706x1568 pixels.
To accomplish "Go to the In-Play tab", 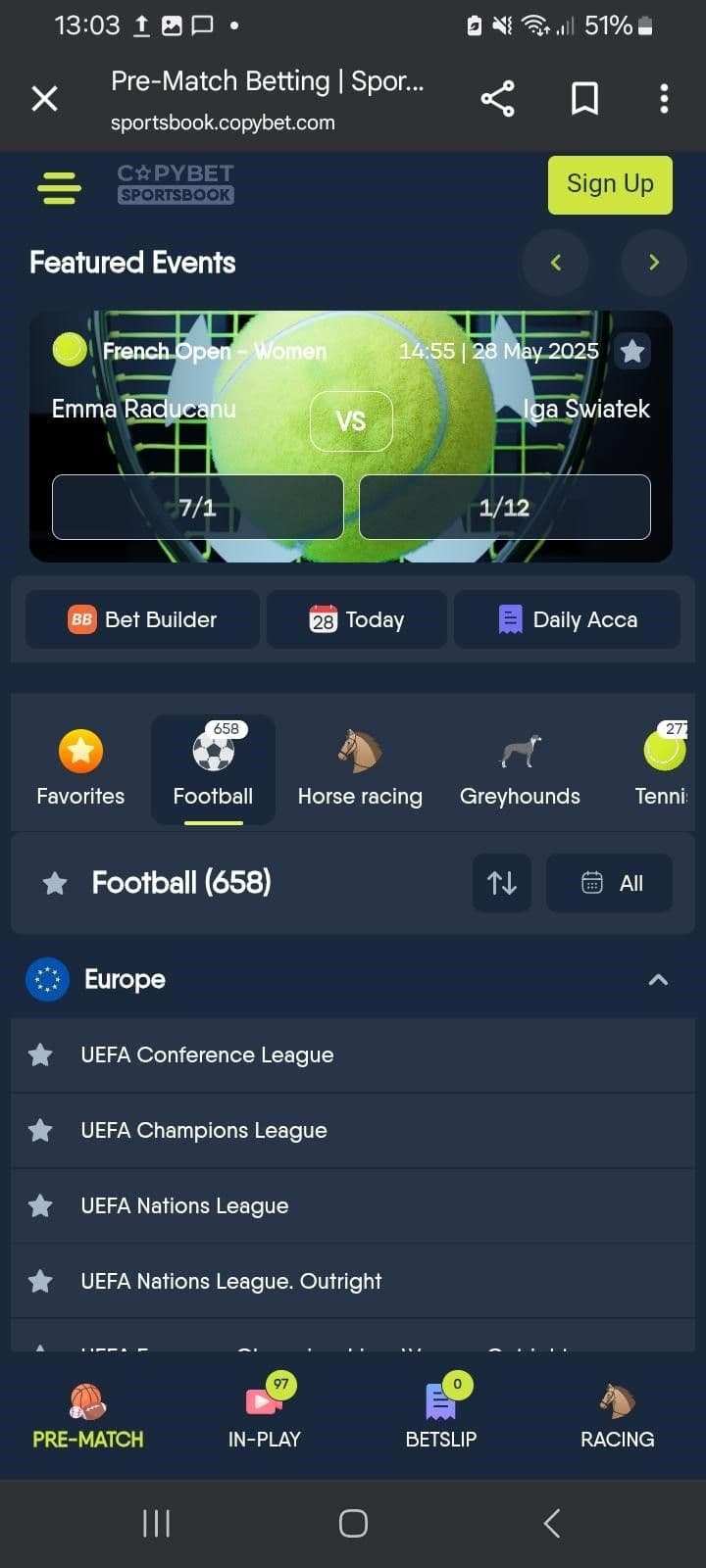I will pyautogui.click(x=264, y=1416).
